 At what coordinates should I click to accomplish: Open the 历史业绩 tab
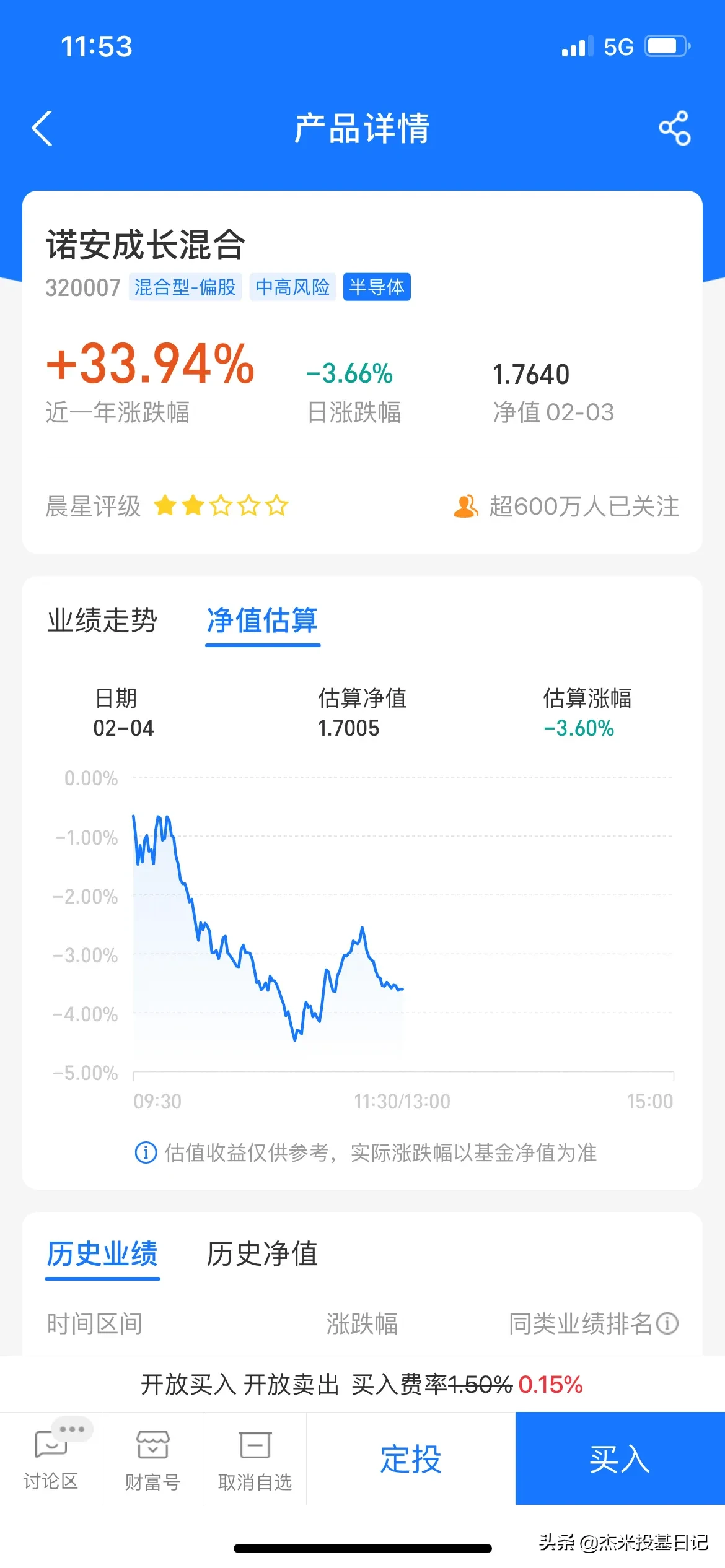tap(102, 1254)
